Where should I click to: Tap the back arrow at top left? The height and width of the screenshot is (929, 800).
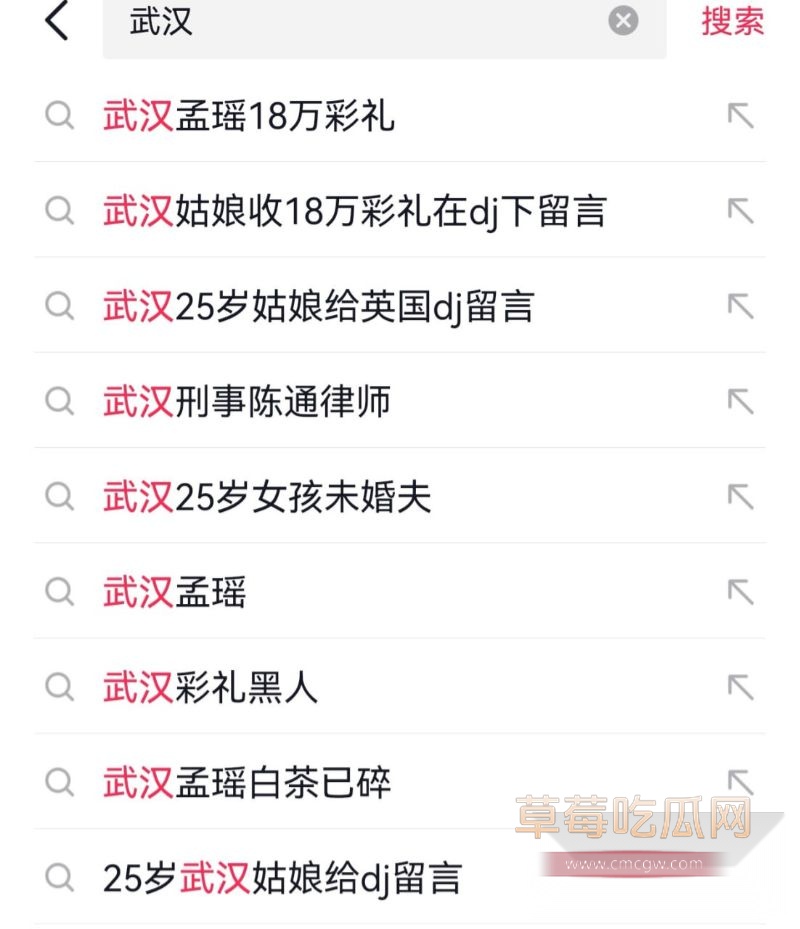pos(57,22)
